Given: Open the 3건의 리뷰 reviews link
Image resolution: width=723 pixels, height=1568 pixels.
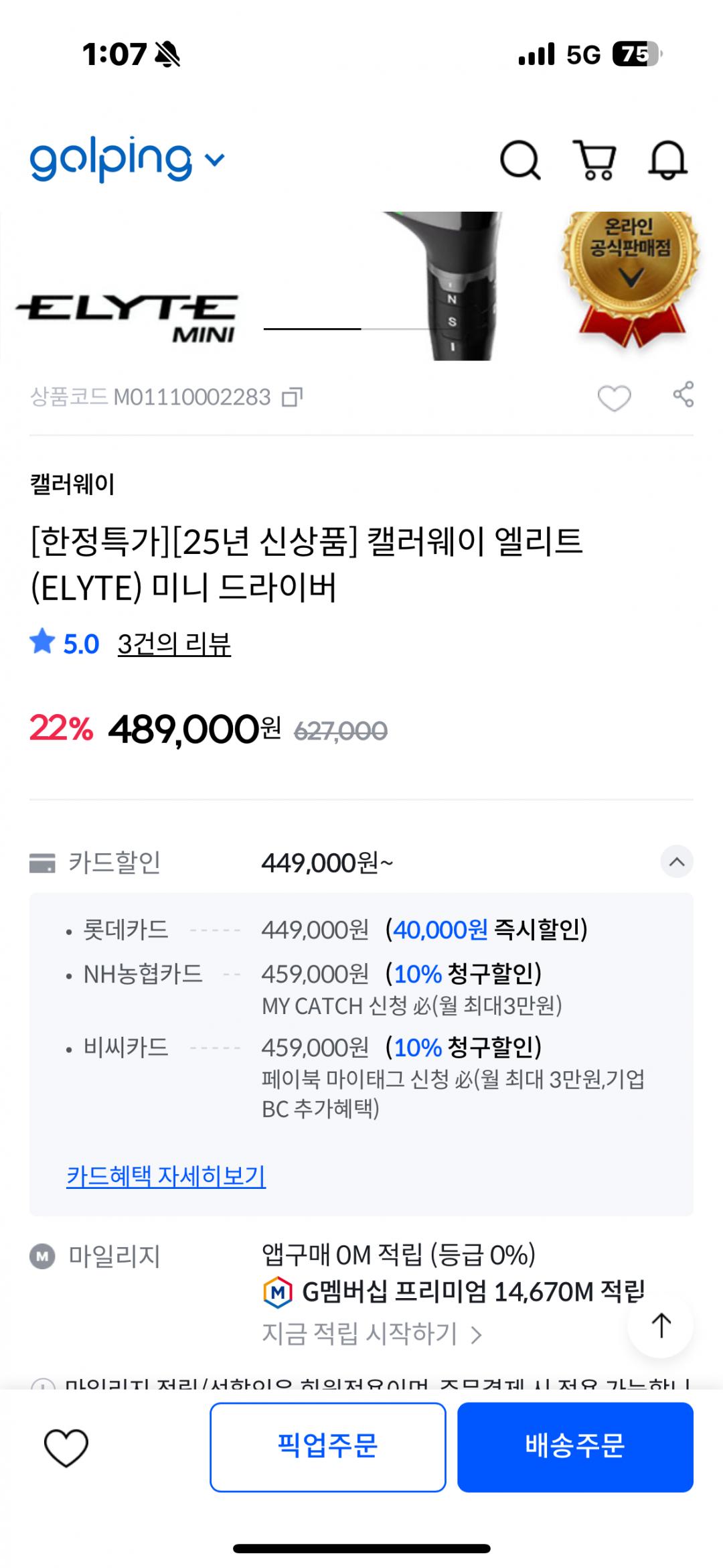Looking at the screenshot, I should point(174,644).
